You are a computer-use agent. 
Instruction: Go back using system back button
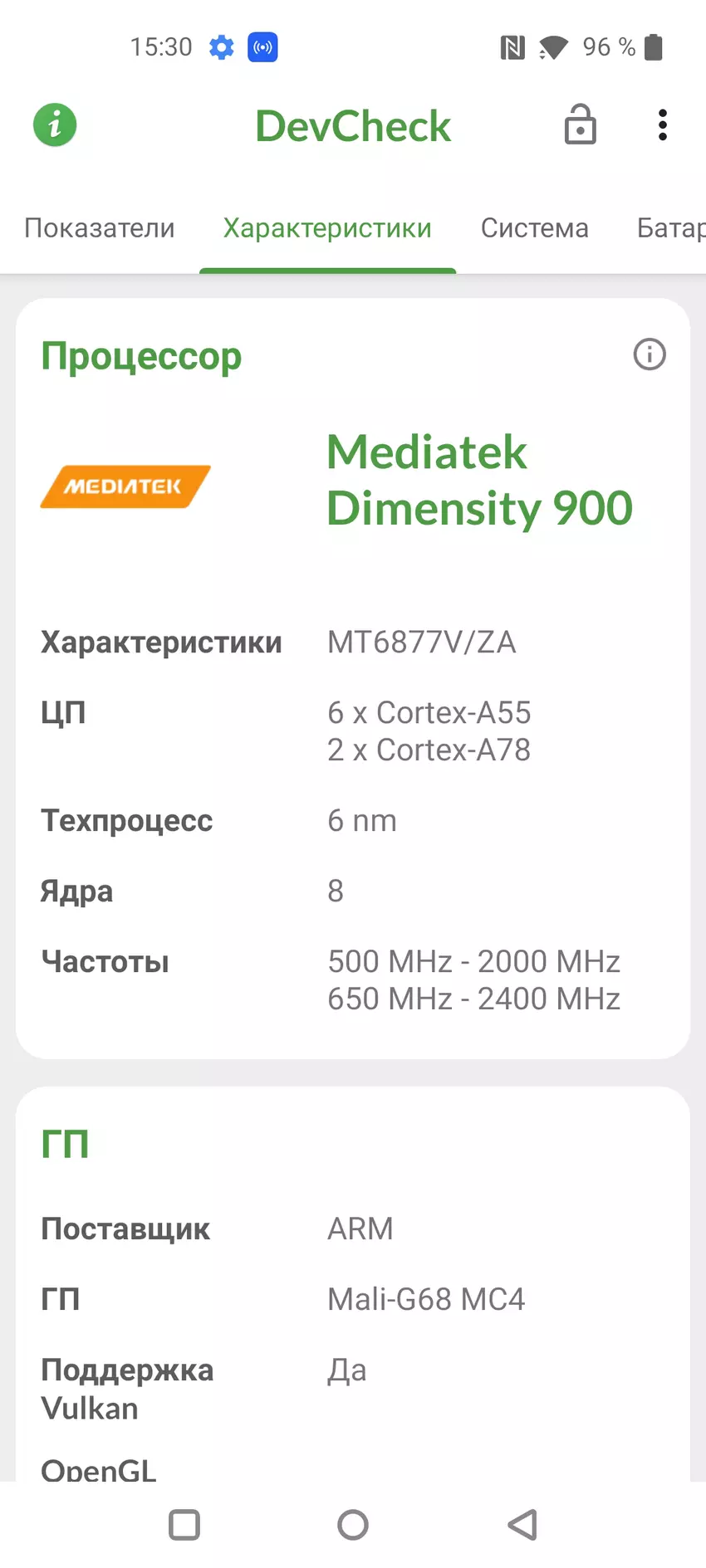[x=522, y=1524]
